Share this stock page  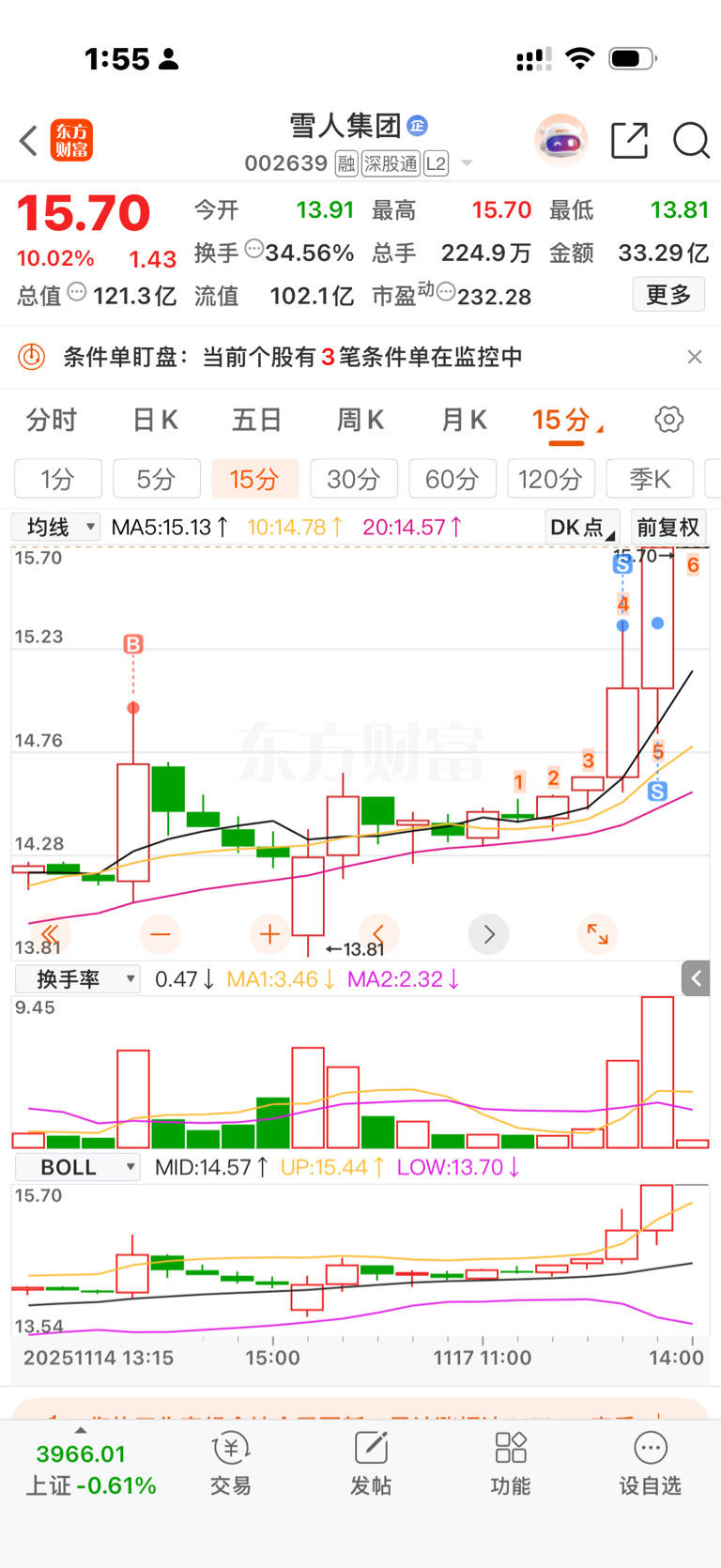point(629,141)
